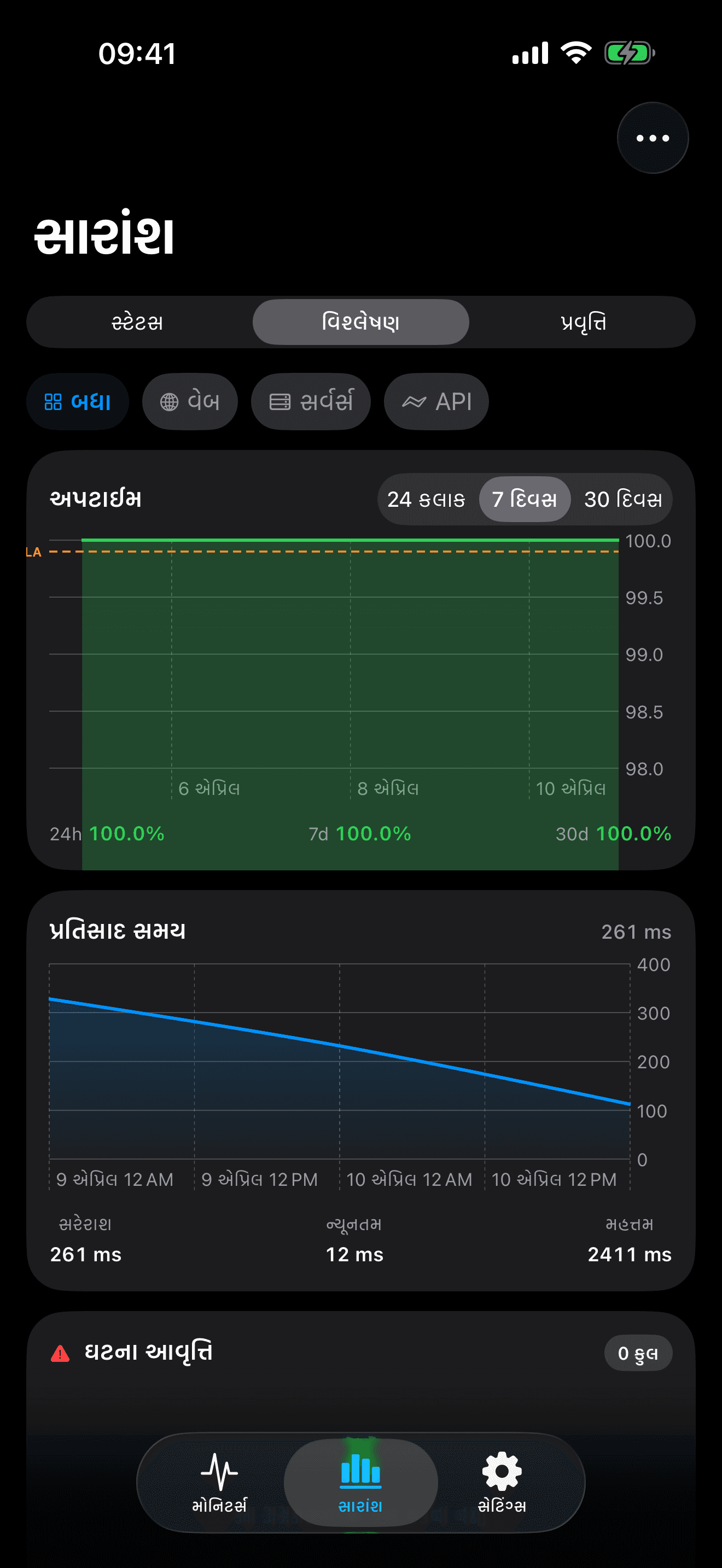Select the બધા filter chip
722x1568 pixels.
click(77, 402)
